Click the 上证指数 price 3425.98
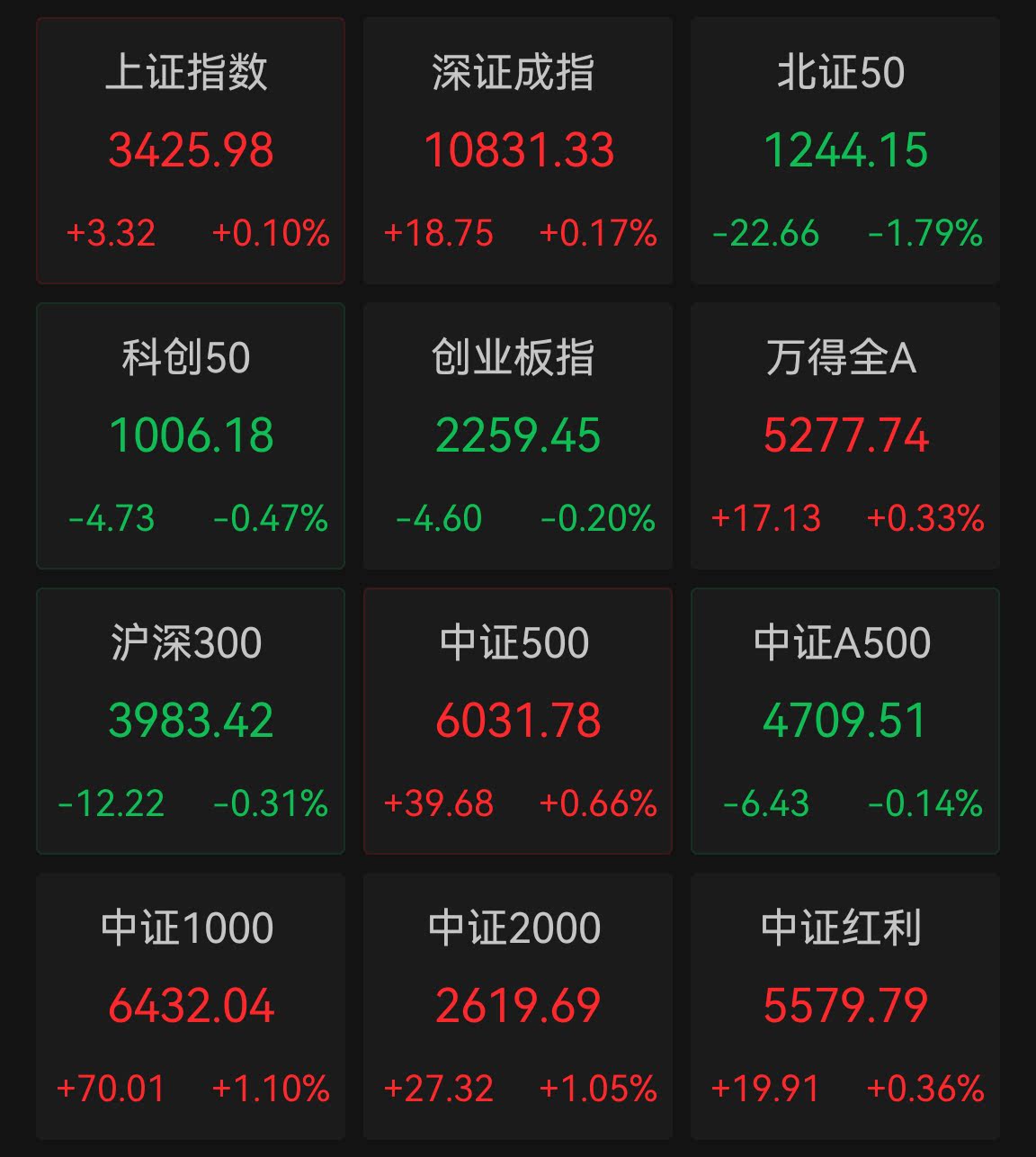The height and width of the screenshot is (1157, 1036). 190,151
